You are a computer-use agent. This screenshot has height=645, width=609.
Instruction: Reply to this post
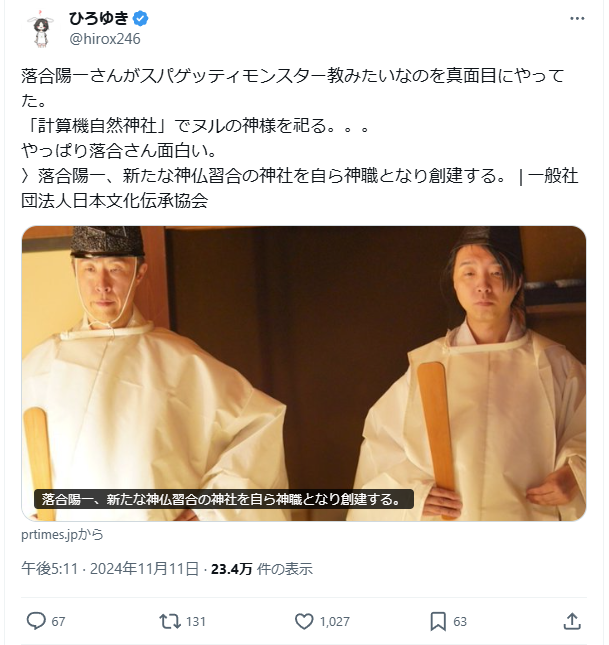coord(36,621)
